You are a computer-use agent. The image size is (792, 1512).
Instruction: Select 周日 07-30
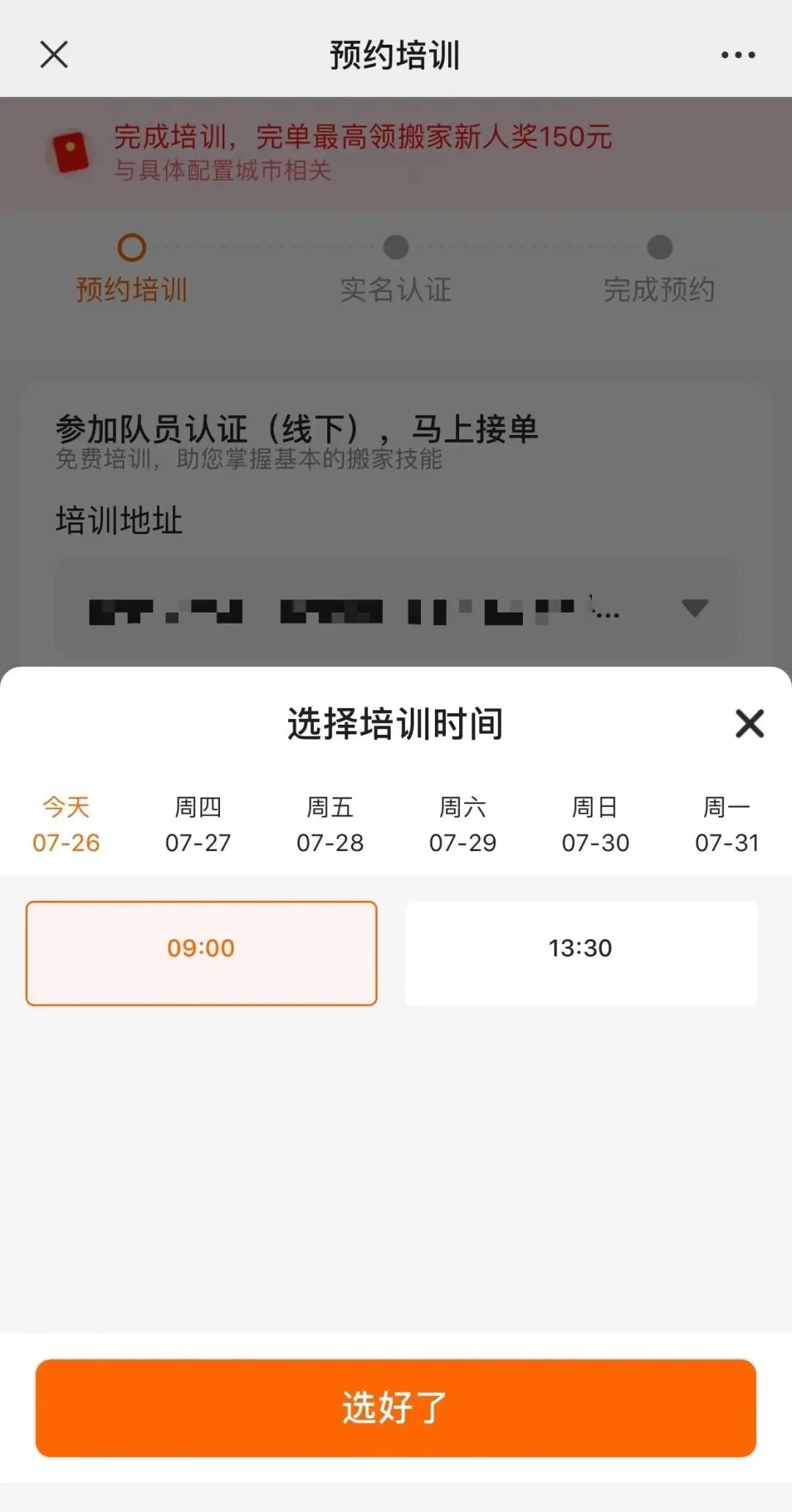[595, 825]
